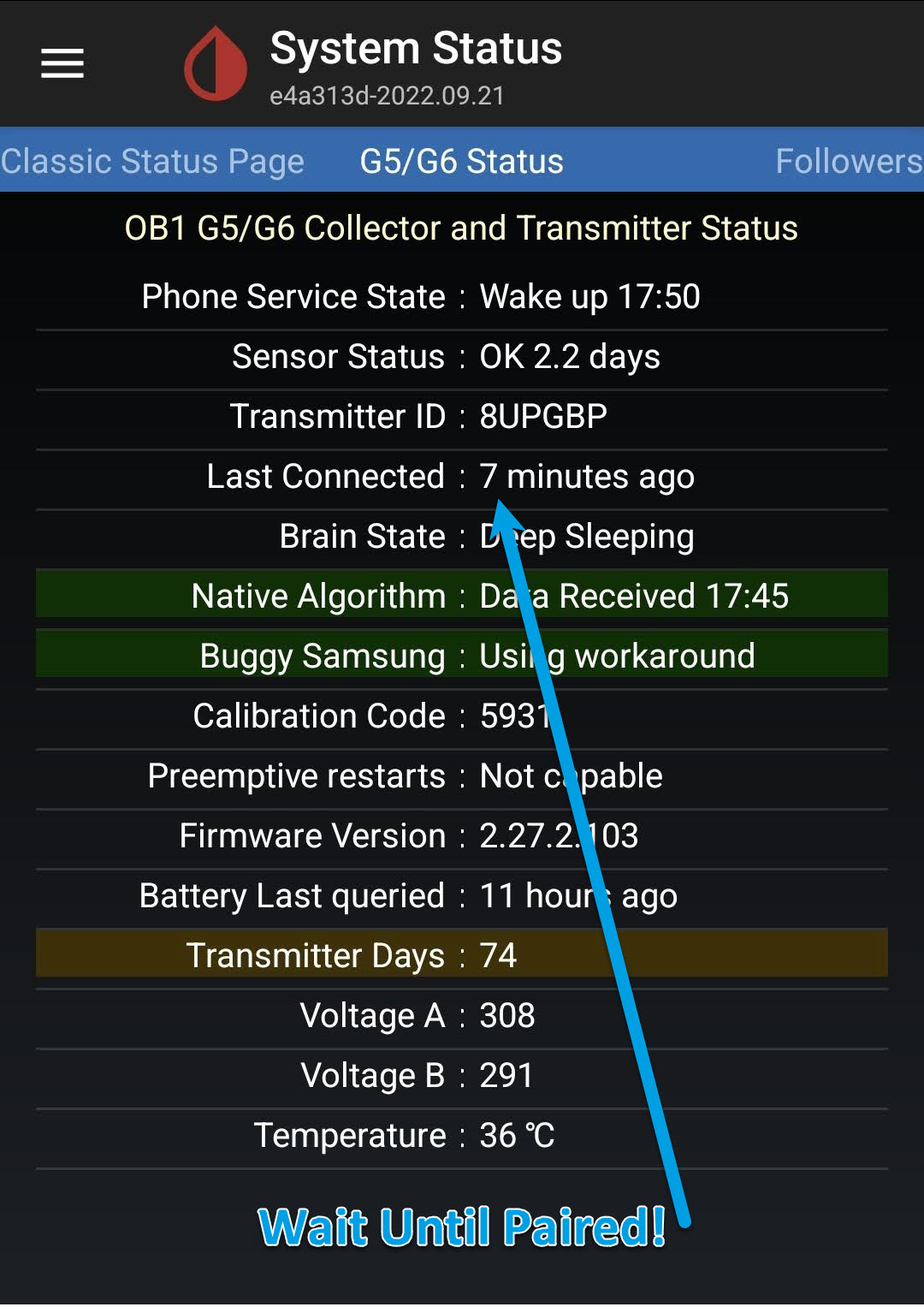
Task: Switch to Classic Status Page tab
Action: [x=152, y=161]
